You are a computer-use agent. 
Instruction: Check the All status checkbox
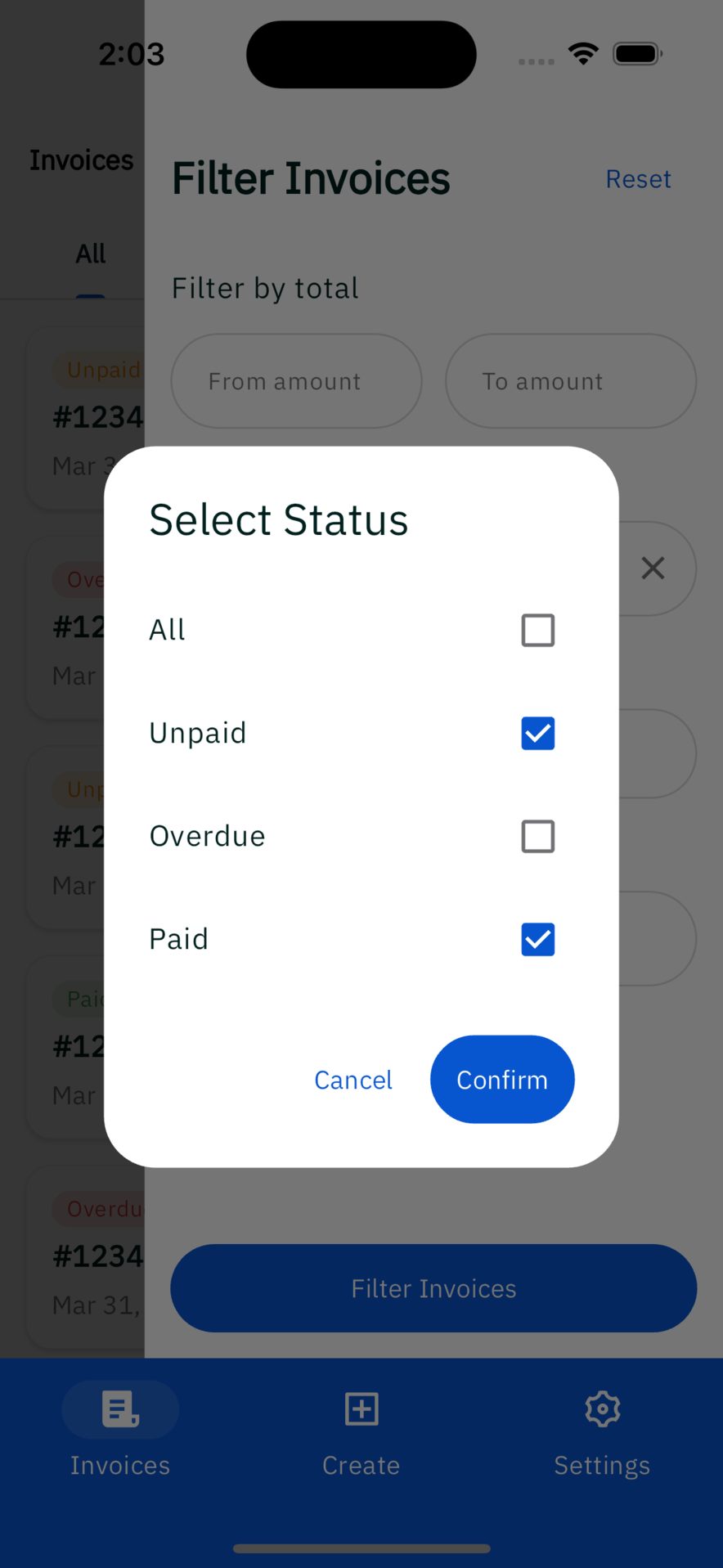(537, 630)
